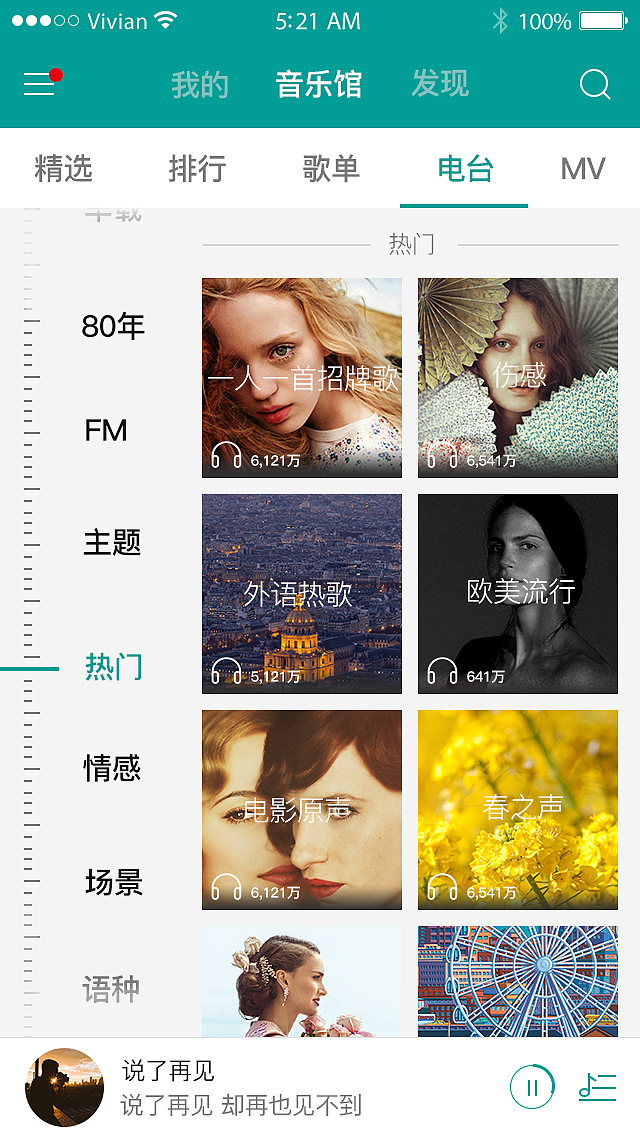The height and width of the screenshot is (1136, 640).
Task: Play the 春之声 station
Action: pyautogui.click(x=518, y=810)
